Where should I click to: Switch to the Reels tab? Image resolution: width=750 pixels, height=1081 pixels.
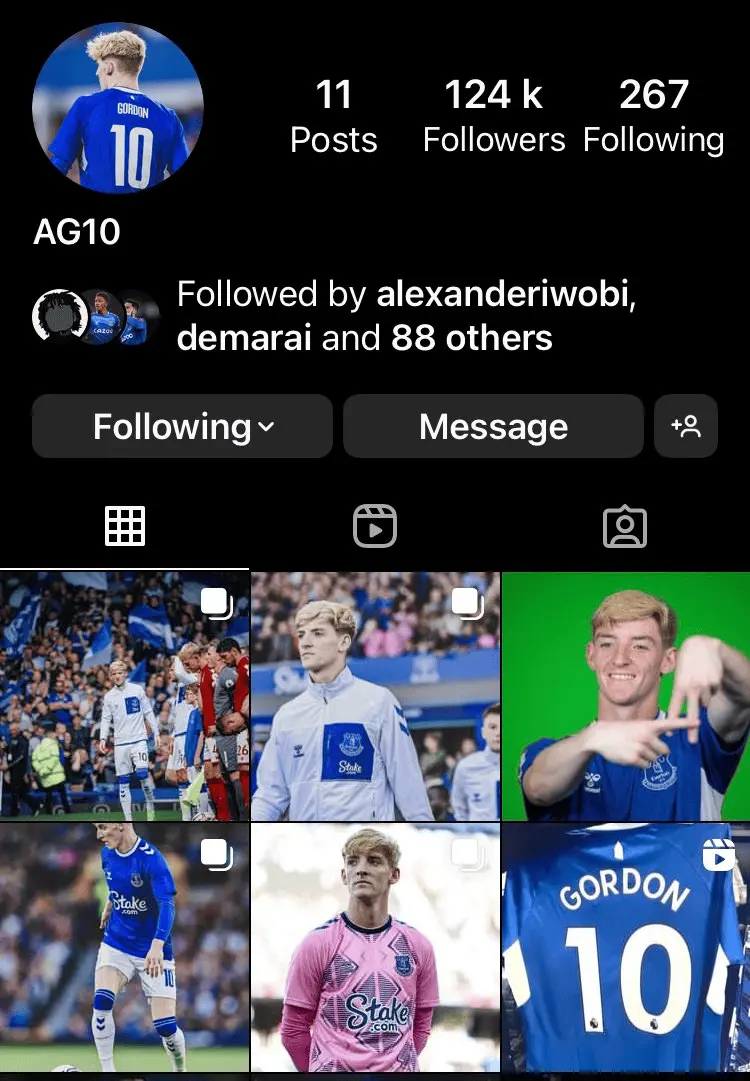tap(375, 526)
